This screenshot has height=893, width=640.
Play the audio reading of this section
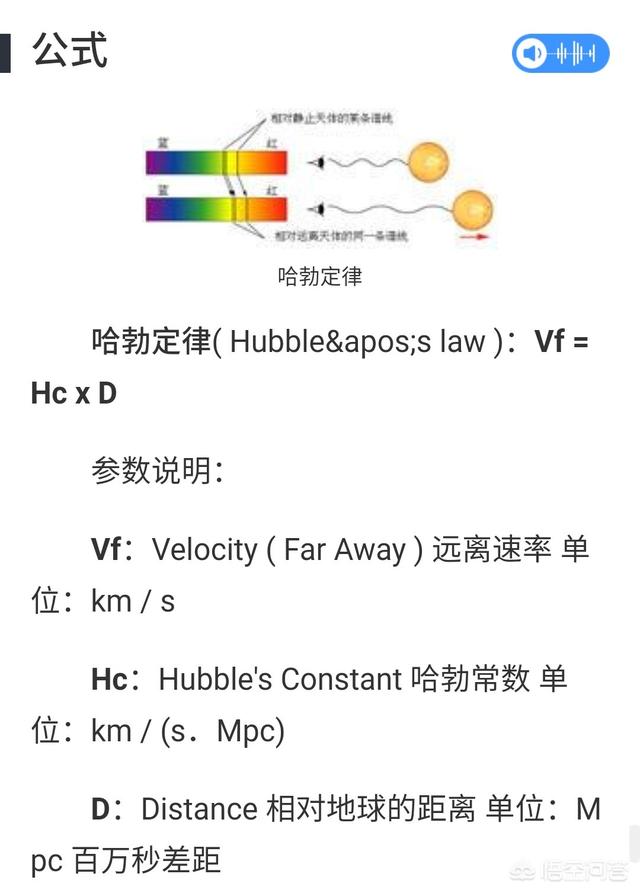click(561, 53)
